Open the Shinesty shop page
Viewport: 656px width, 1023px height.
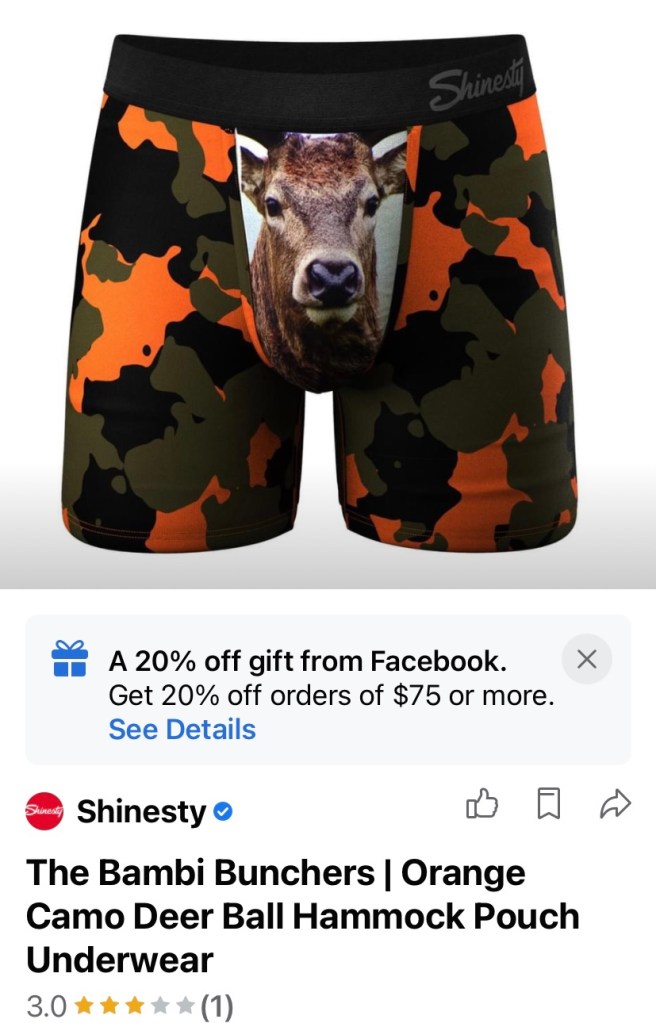click(140, 811)
